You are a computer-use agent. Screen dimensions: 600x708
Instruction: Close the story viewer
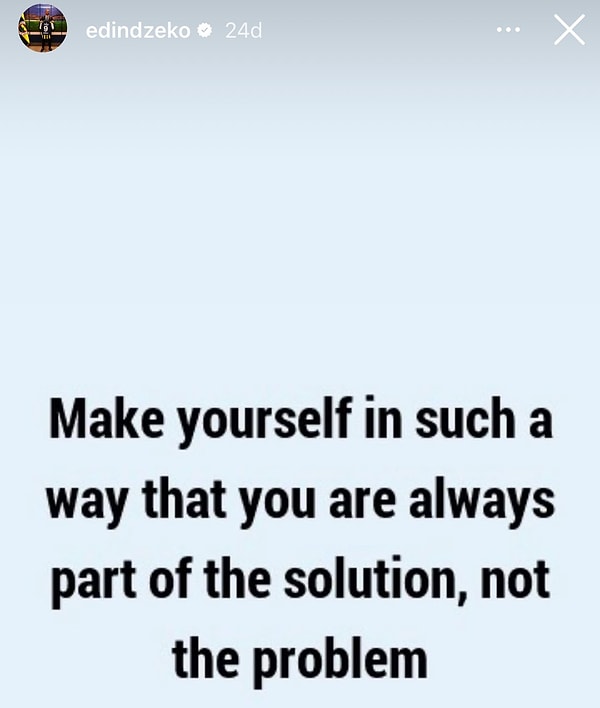(569, 30)
